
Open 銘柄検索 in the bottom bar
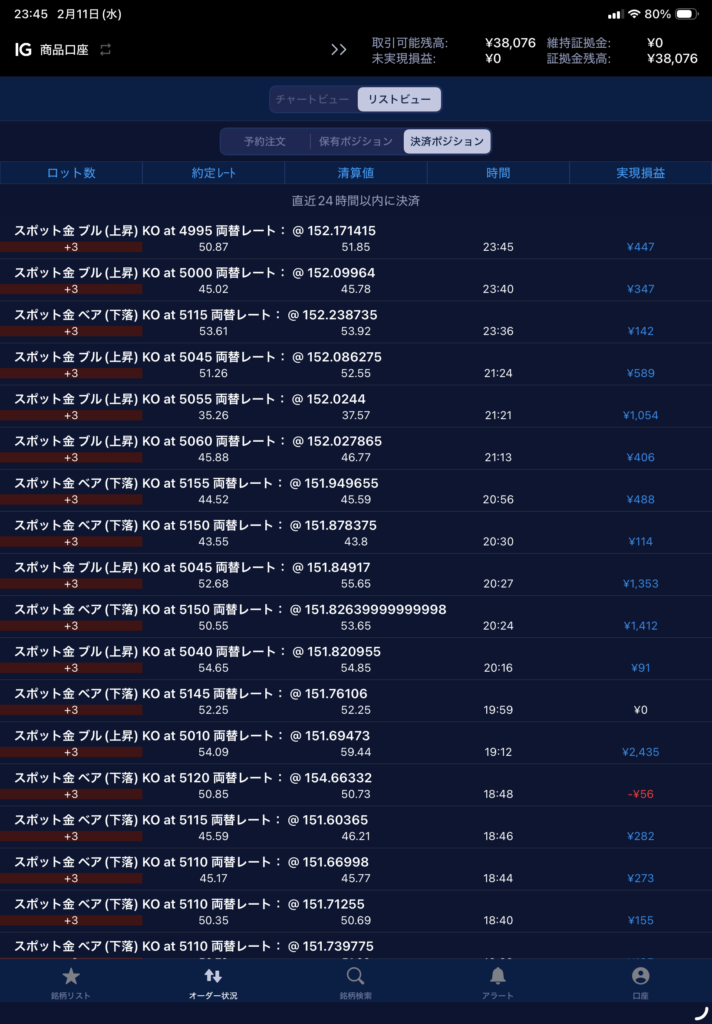click(x=355, y=983)
